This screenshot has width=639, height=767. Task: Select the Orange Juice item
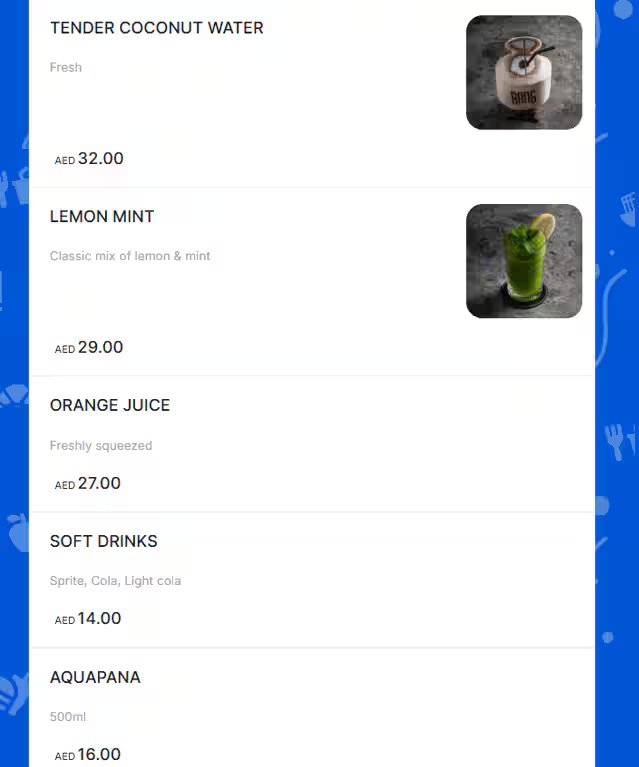coord(110,406)
